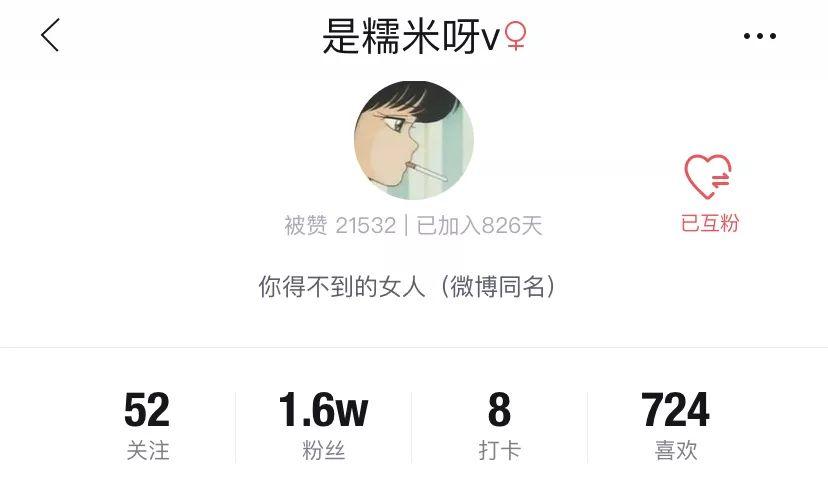828x501 pixels.
Task: Open the 1.6w 粉丝 followers list
Action: [323, 425]
